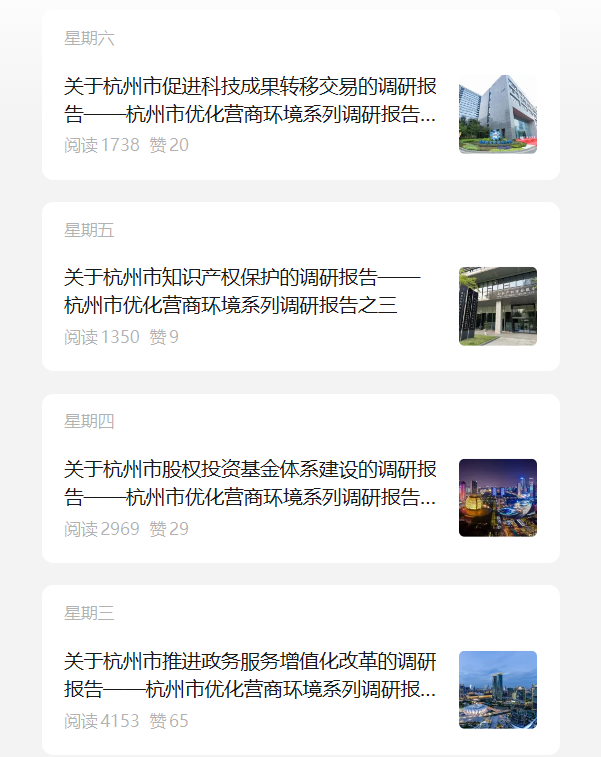Open the 政务服务增值化改革 research report article
Viewport: 601px width, 757px height.
coord(250,675)
